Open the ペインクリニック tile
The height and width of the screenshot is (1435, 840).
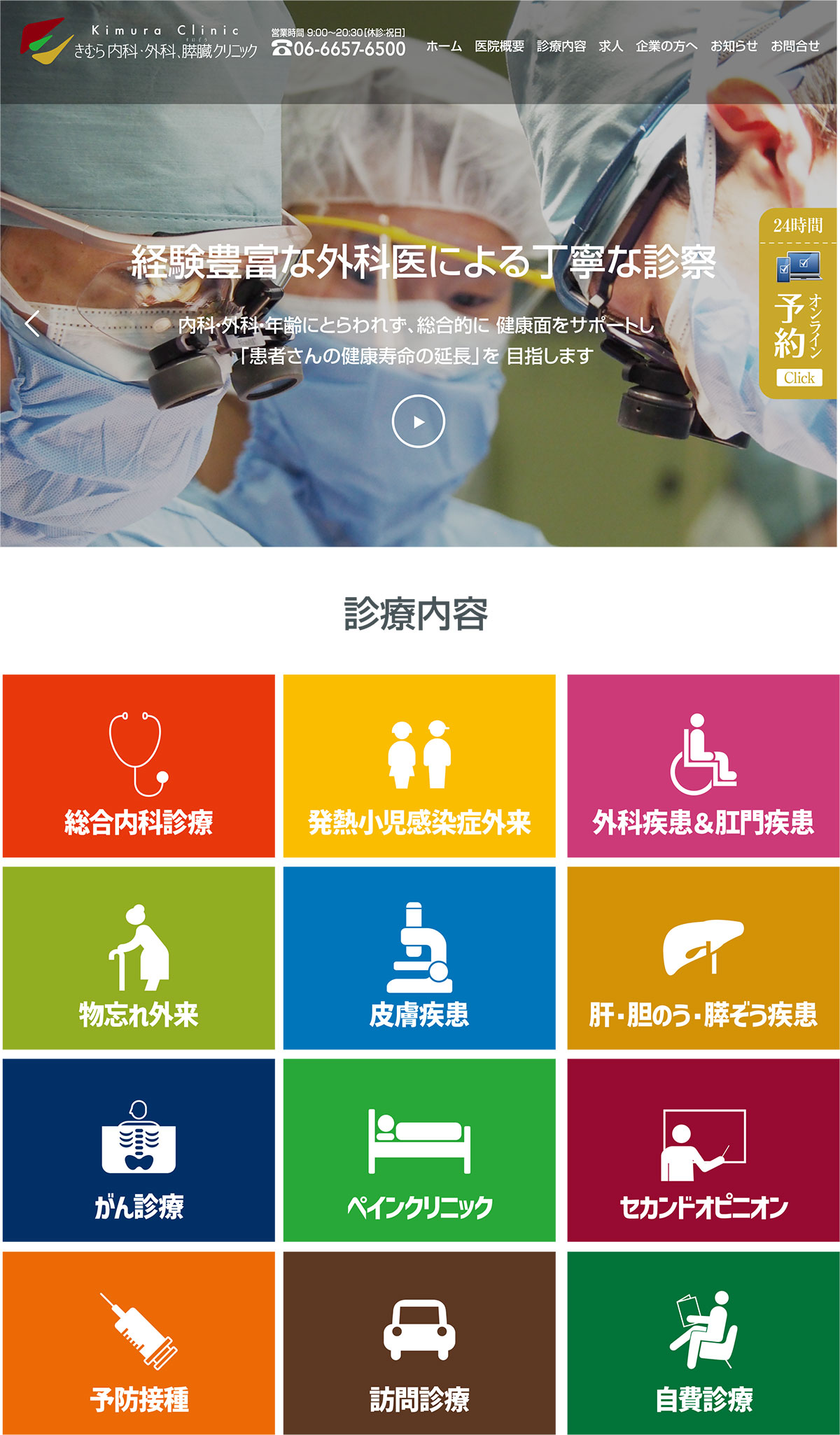point(419,1150)
